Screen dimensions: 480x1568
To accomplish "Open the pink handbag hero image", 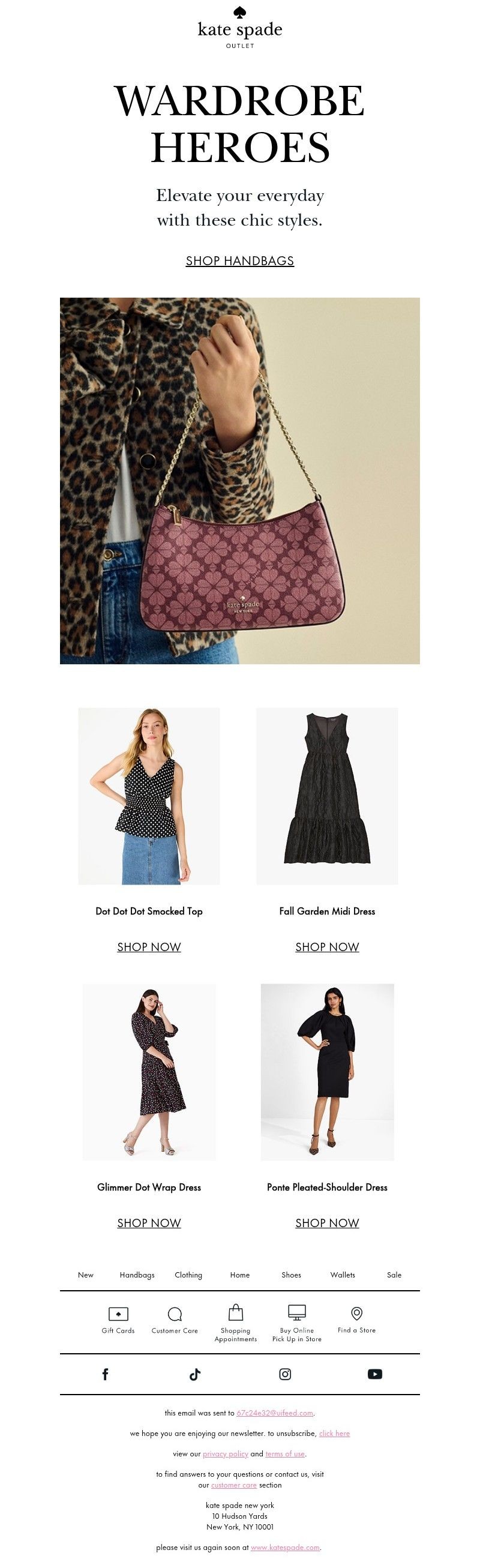I will tap(239, 480).
